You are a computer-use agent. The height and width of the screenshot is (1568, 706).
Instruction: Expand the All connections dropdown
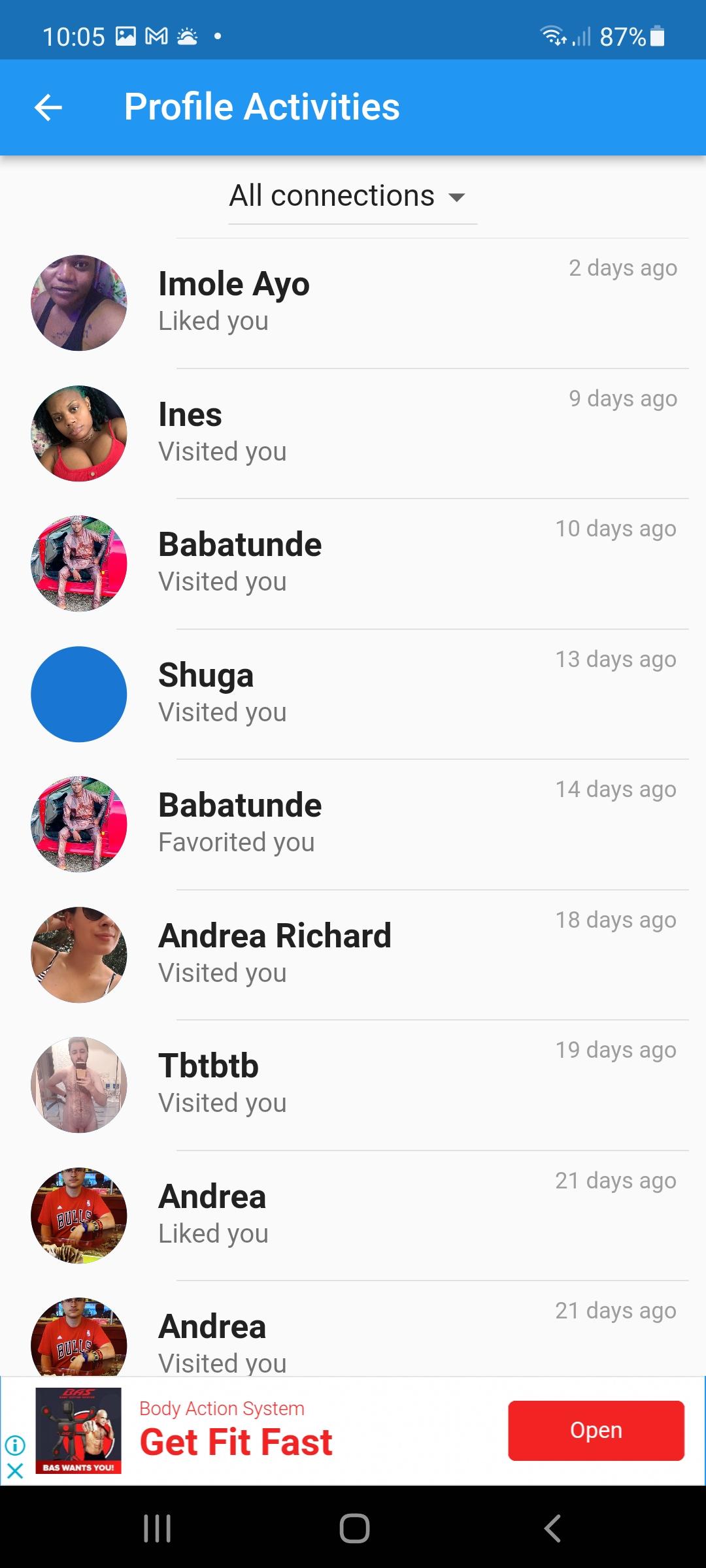click(x=352, y=197)
